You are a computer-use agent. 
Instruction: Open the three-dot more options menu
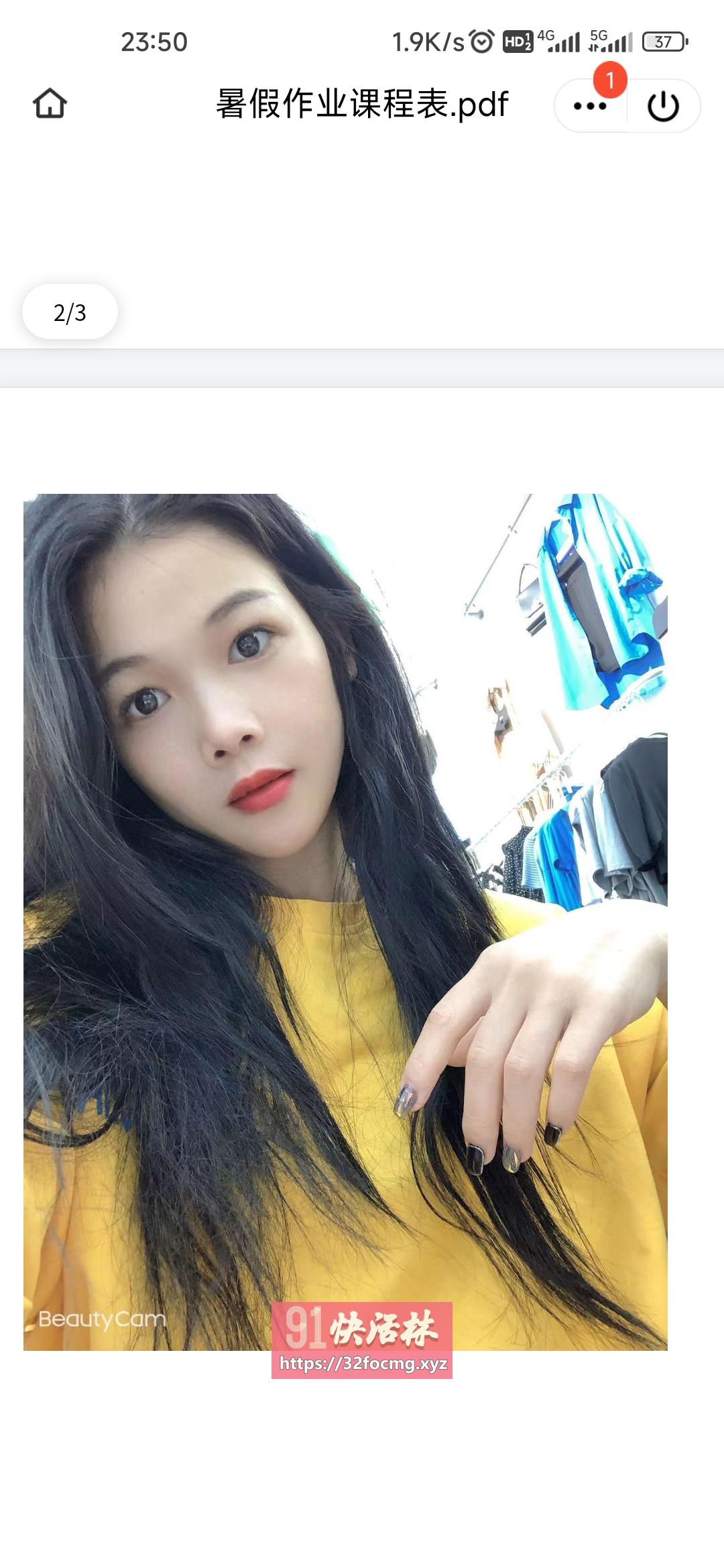(590, 106)
